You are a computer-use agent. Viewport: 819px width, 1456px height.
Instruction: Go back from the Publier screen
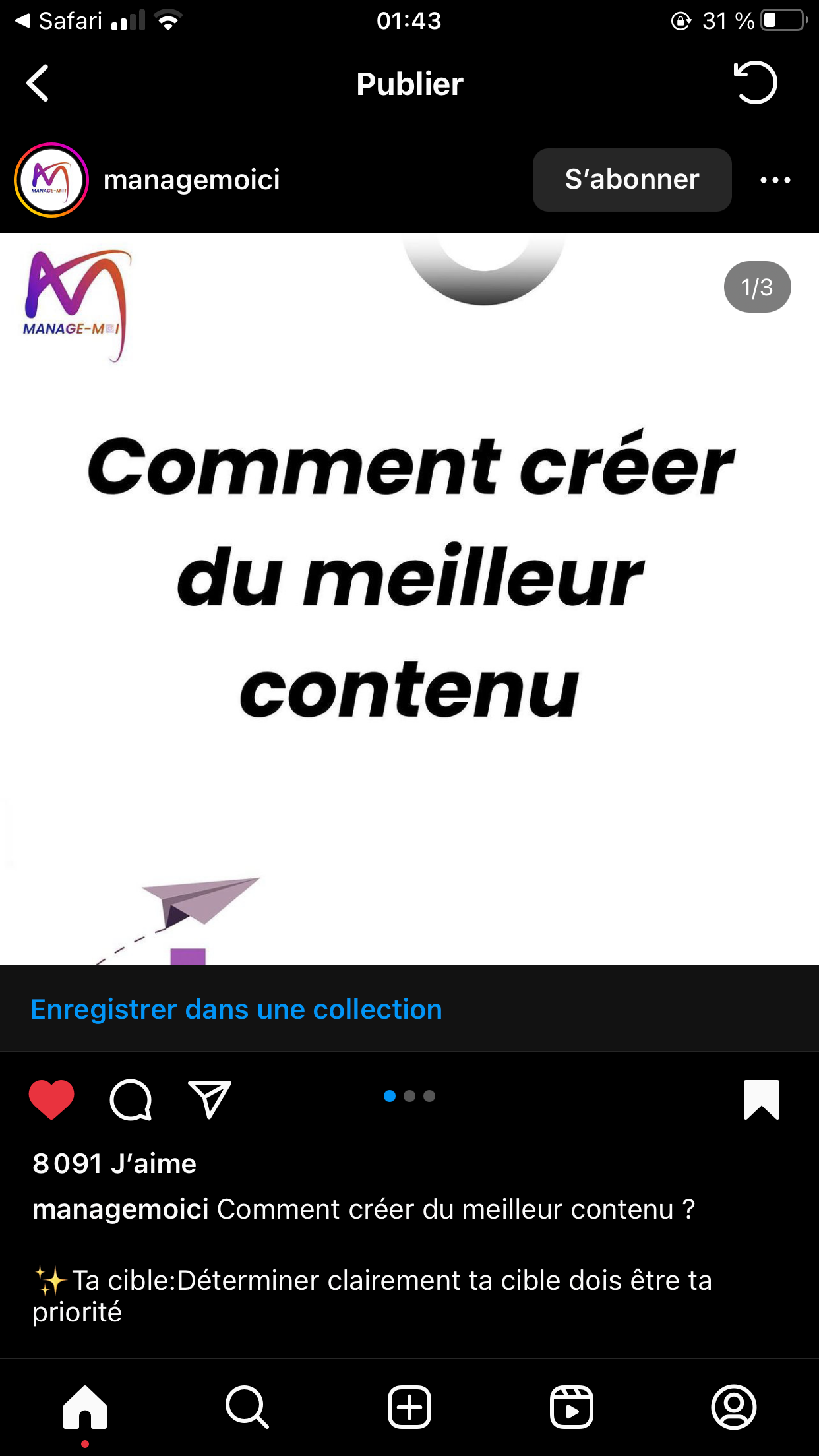[x=38, y=83]
